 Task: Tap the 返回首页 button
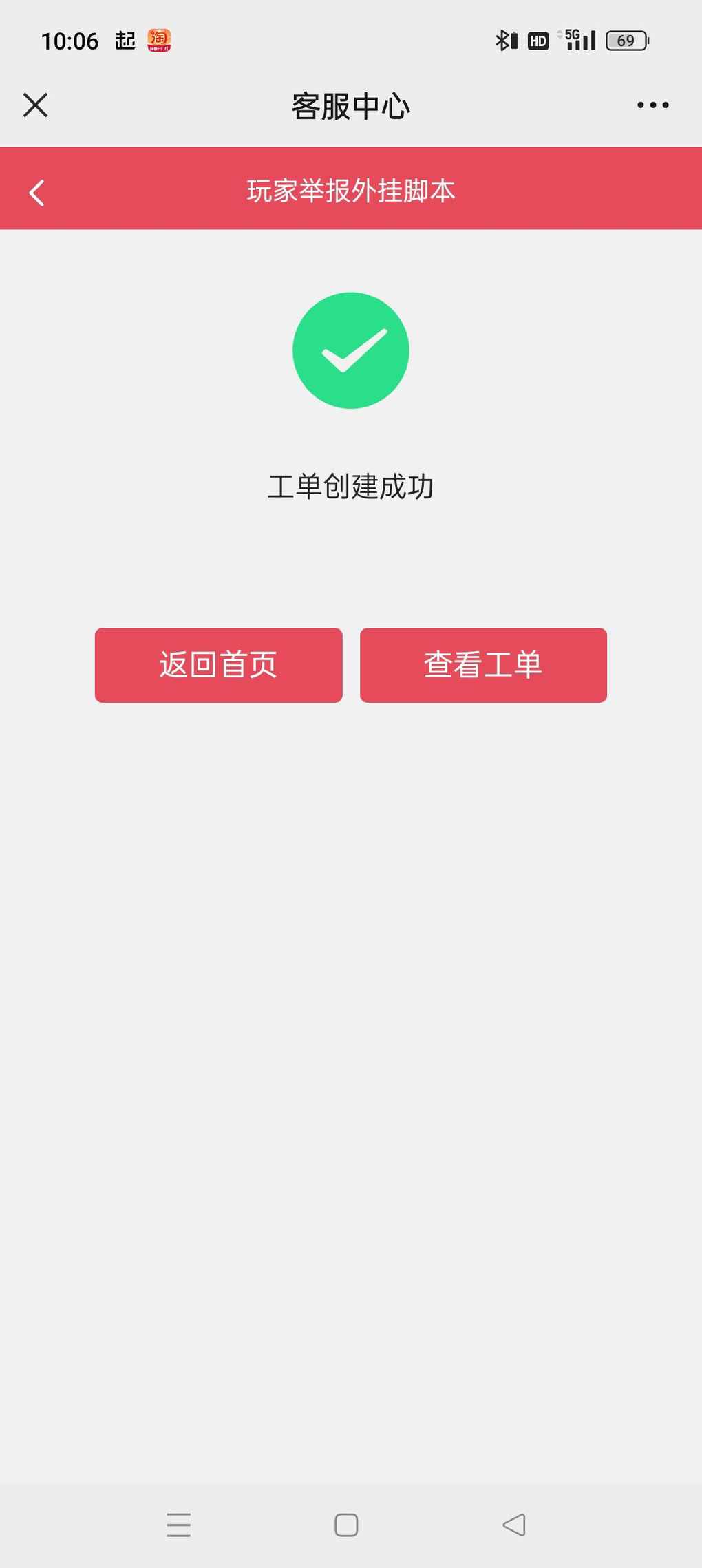pyautogui.click(x=218, y=665)
